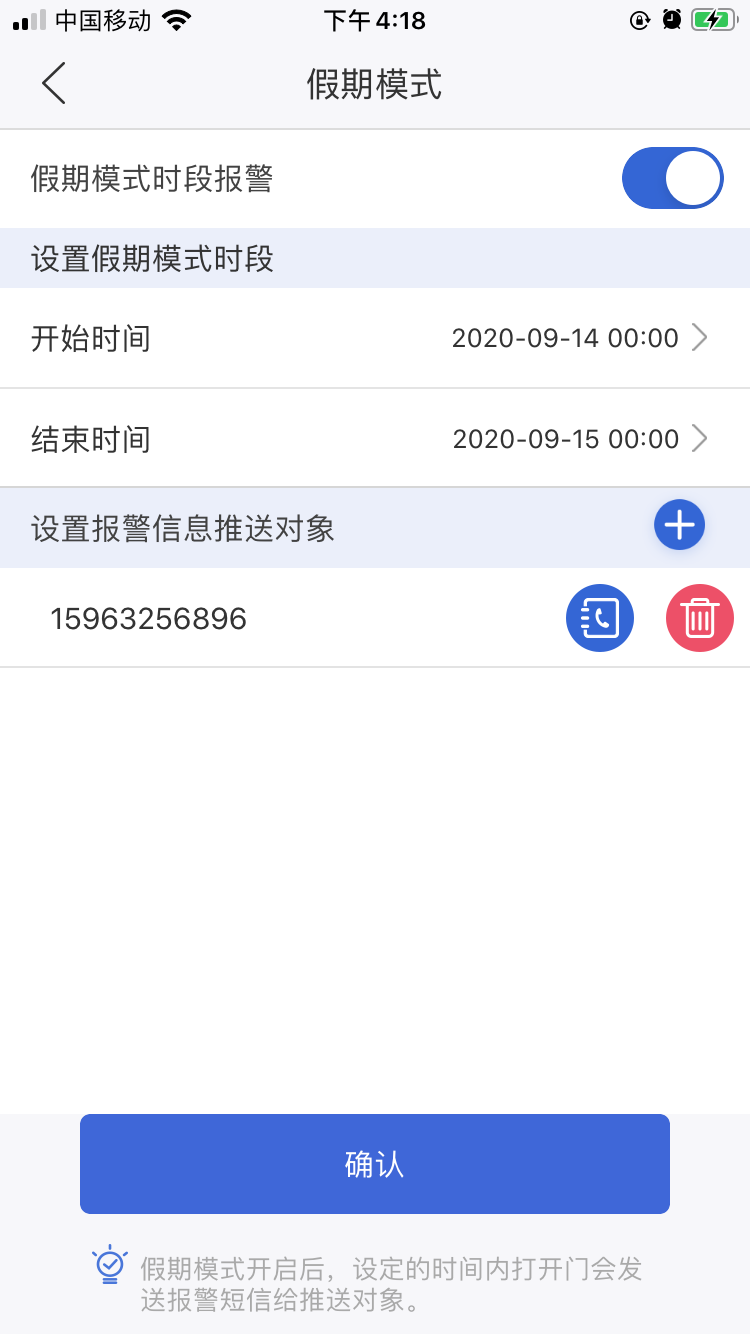Go back from 假期模式 screen

coord(54,83)
